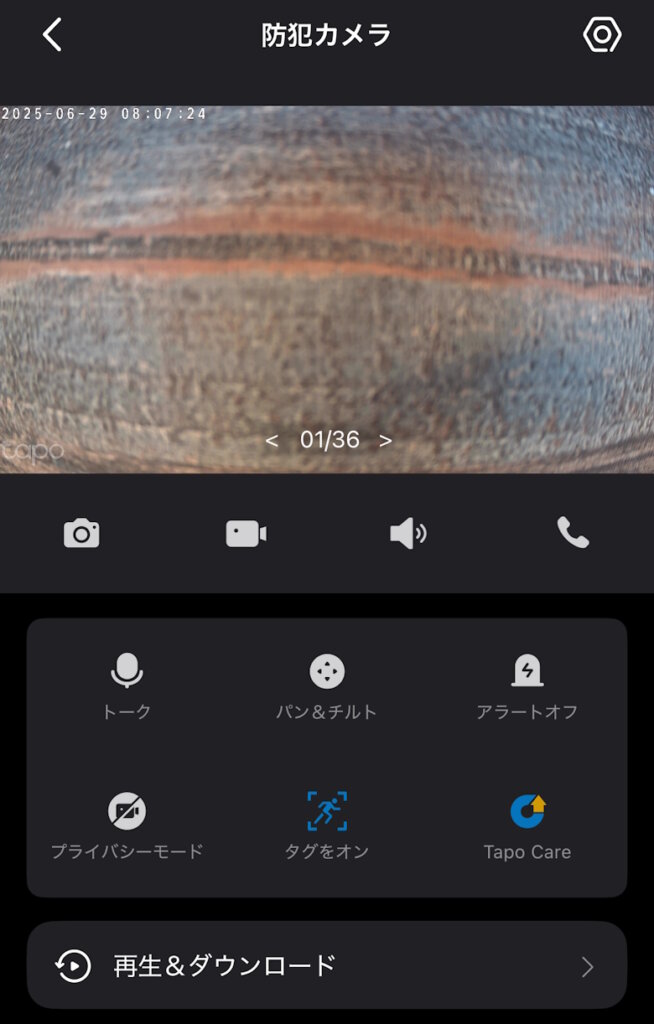The image size is (654, 1024).
Task: Go back with the top-left arrow
Action: (52, 35)
